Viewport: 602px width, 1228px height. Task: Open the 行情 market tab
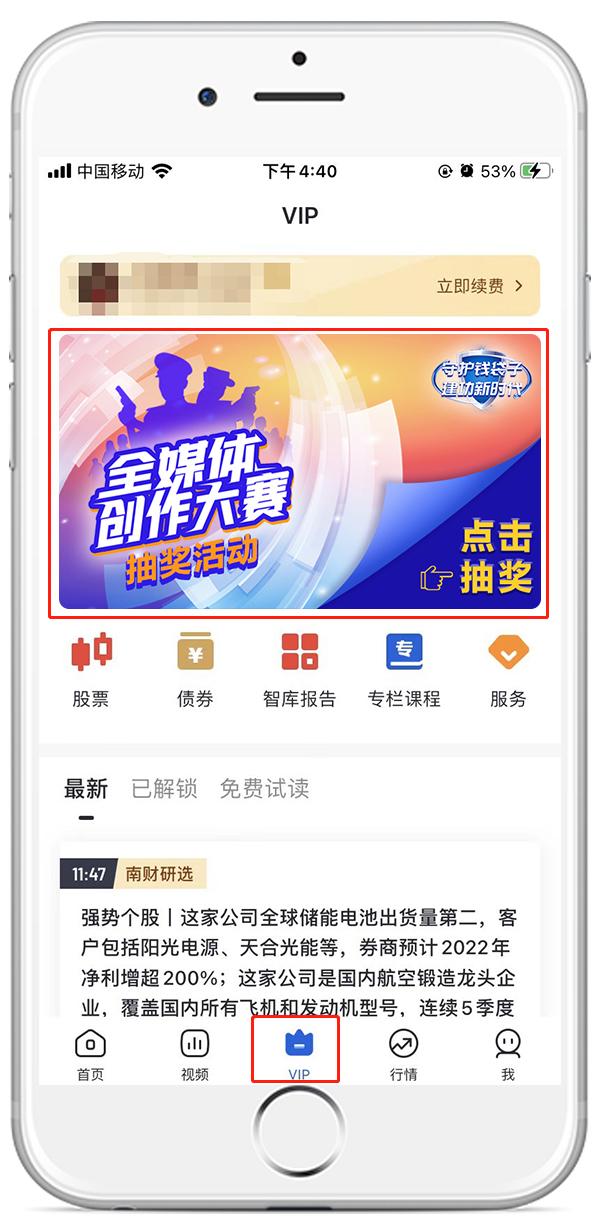coord(404,1054)
